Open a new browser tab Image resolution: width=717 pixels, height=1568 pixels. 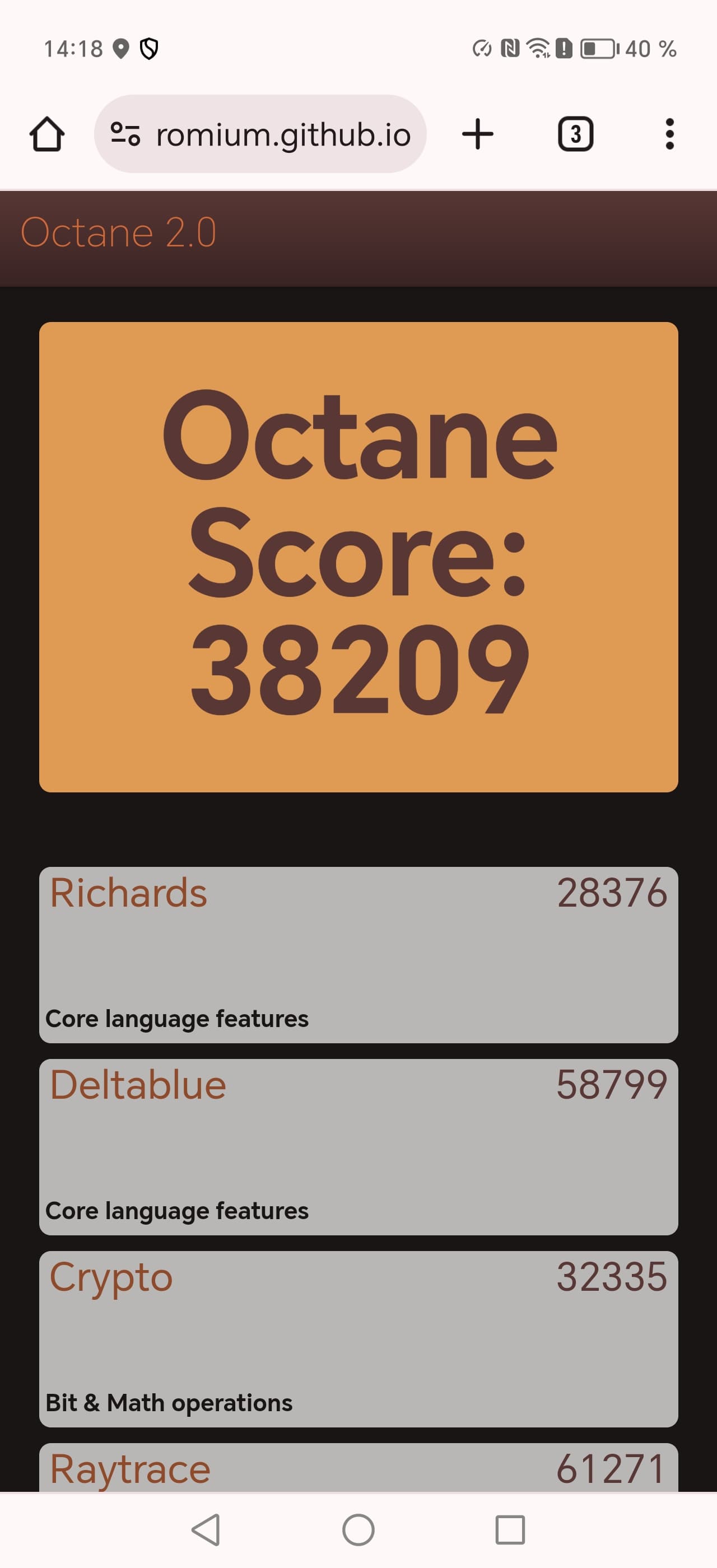[x=478, y=134]
